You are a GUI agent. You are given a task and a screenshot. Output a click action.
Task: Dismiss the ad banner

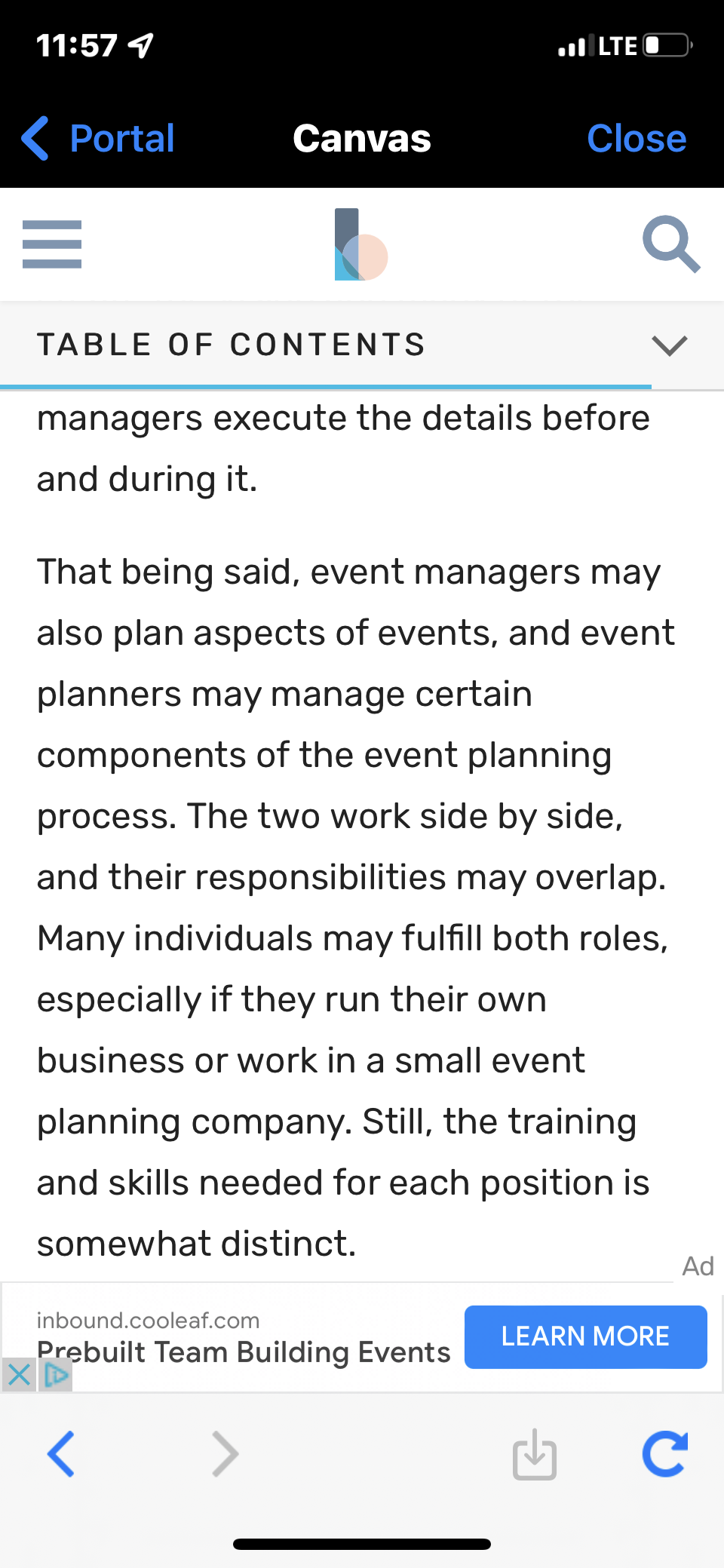click(x=19, y=1375)
